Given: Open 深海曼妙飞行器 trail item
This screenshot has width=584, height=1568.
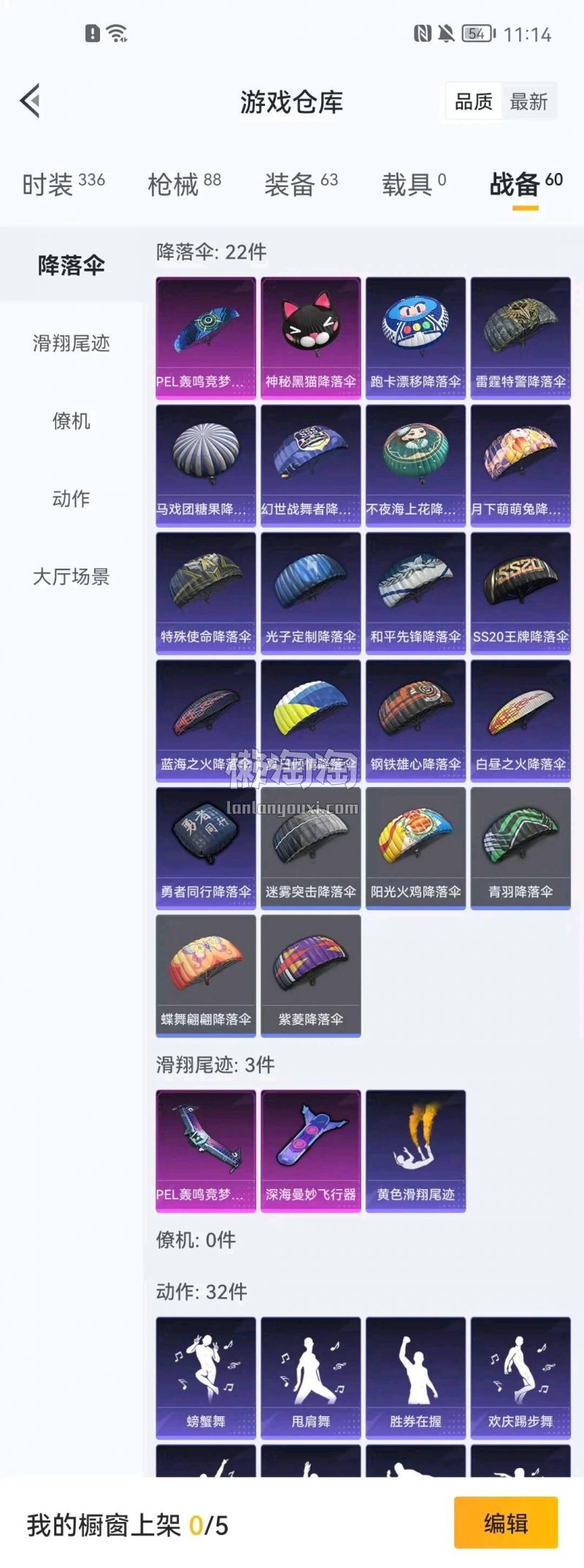Looking at the screenshot, I should pos(310,1150).
